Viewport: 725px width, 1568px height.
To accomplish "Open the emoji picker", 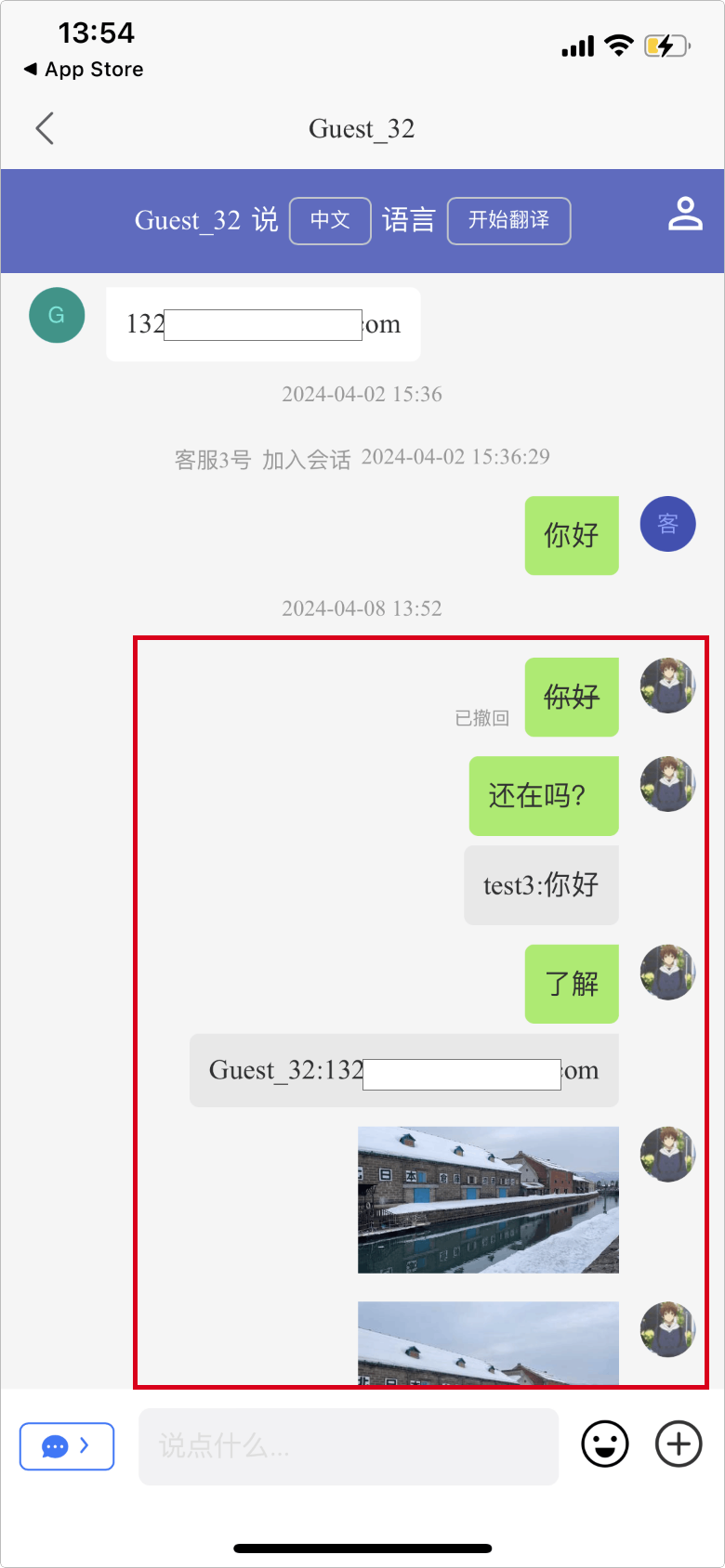I will pyautogui.click(x=605, y=1444).
